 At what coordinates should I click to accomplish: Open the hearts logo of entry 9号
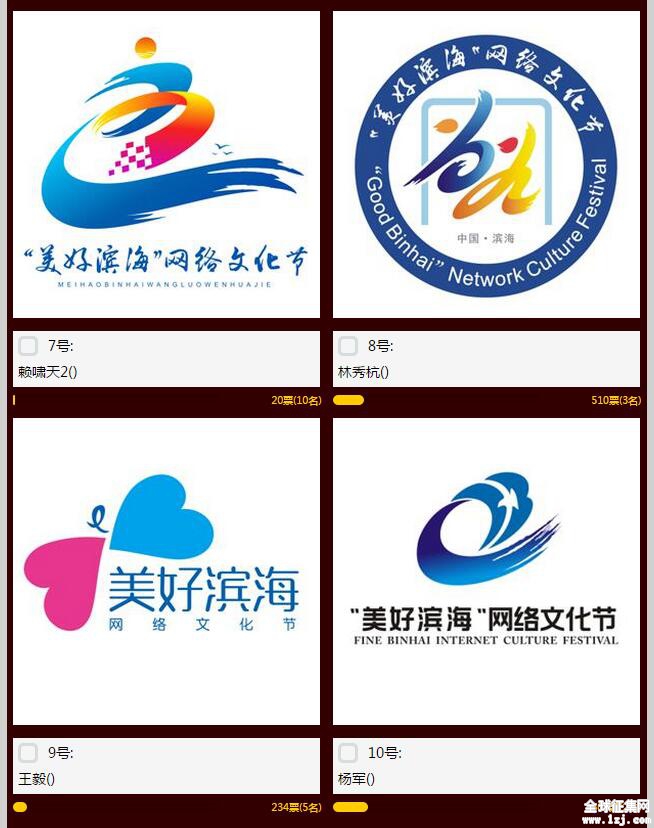pos(166,571)
